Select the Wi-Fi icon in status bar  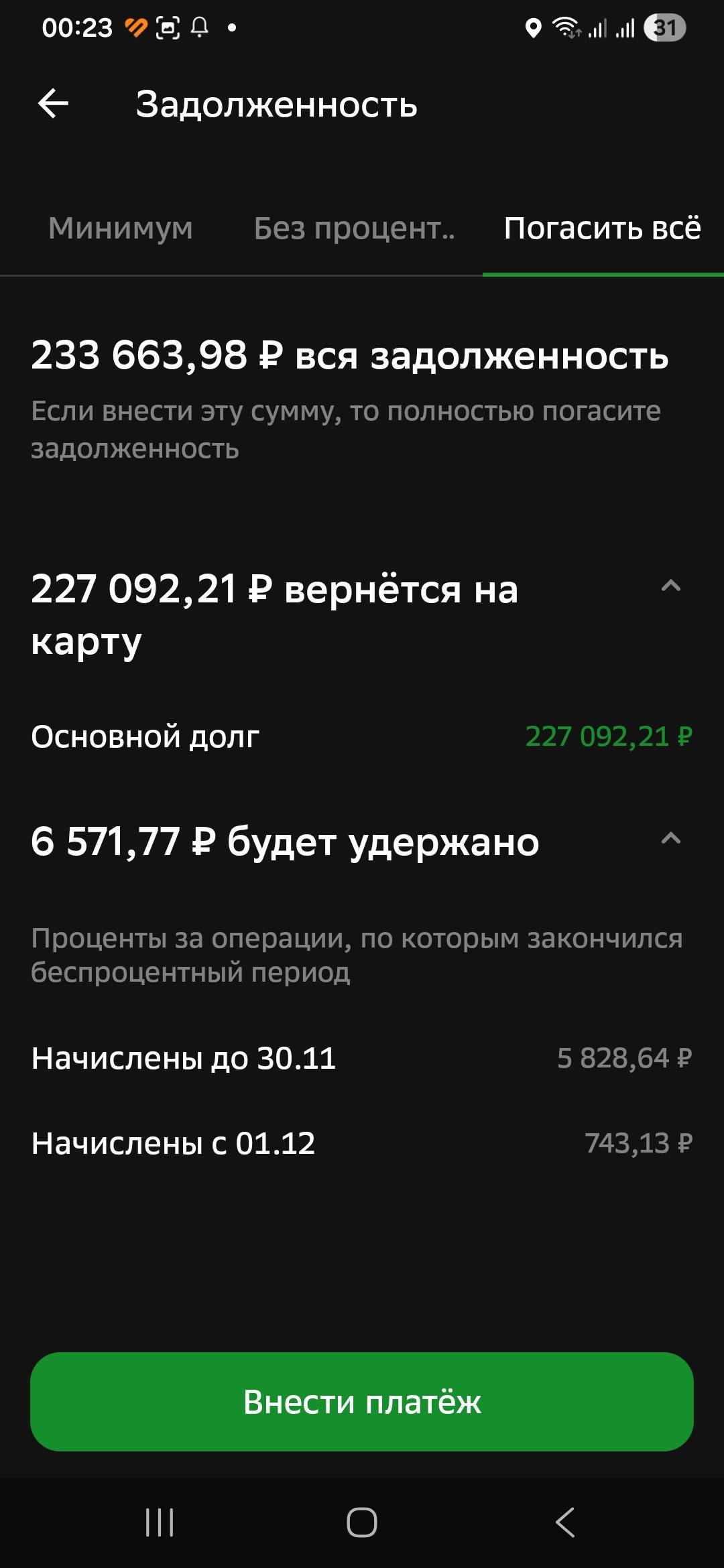566,27
